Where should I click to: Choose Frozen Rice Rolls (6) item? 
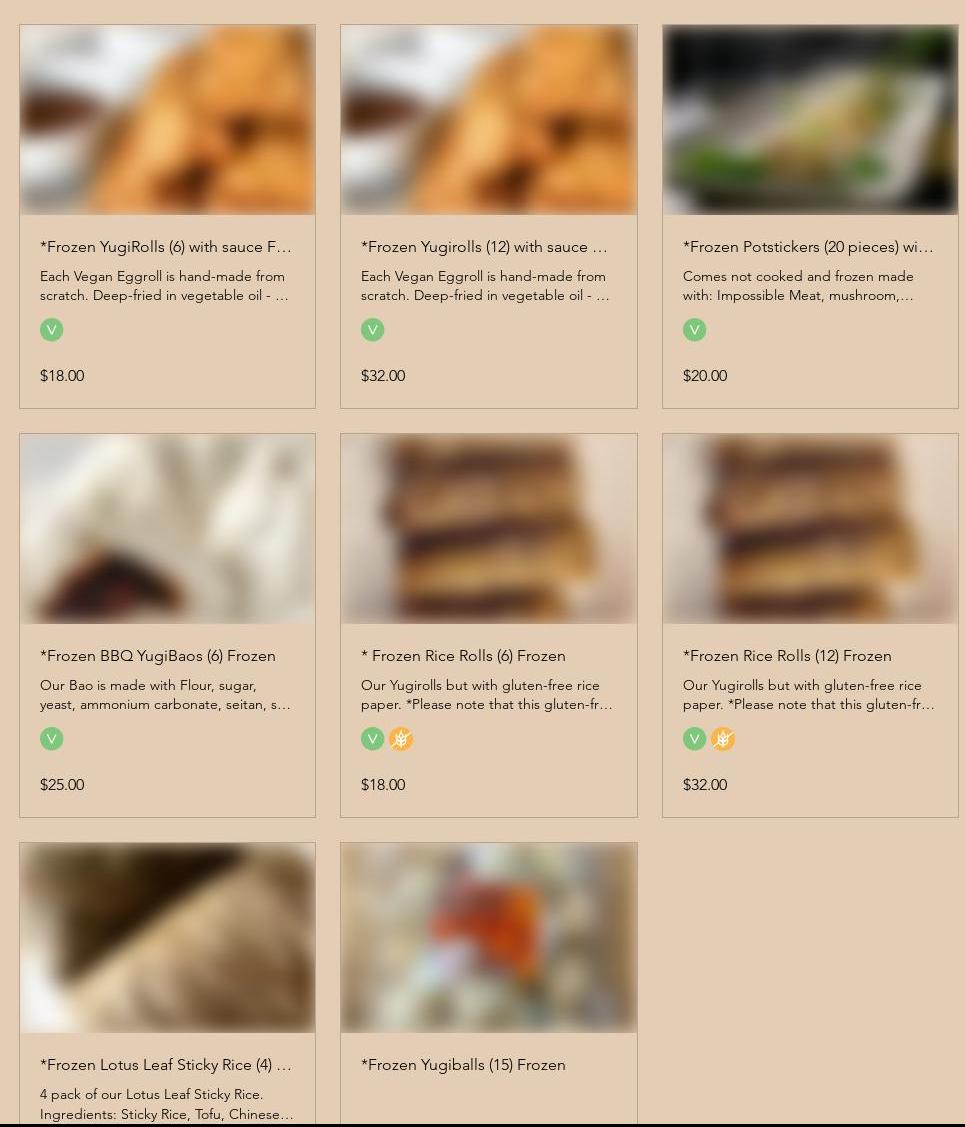coord(463,655)
